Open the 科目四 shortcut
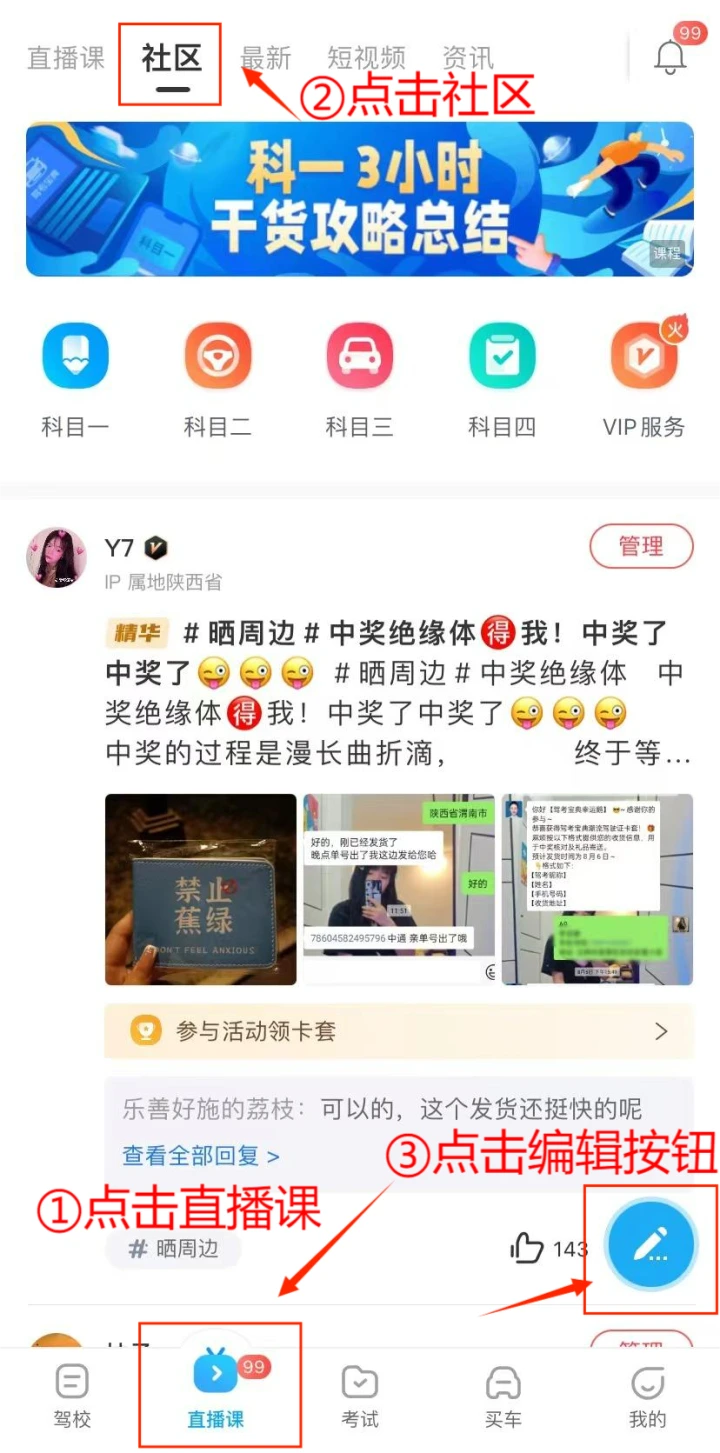The width and height of the screenshot is (720, 1453). (503, 381)
